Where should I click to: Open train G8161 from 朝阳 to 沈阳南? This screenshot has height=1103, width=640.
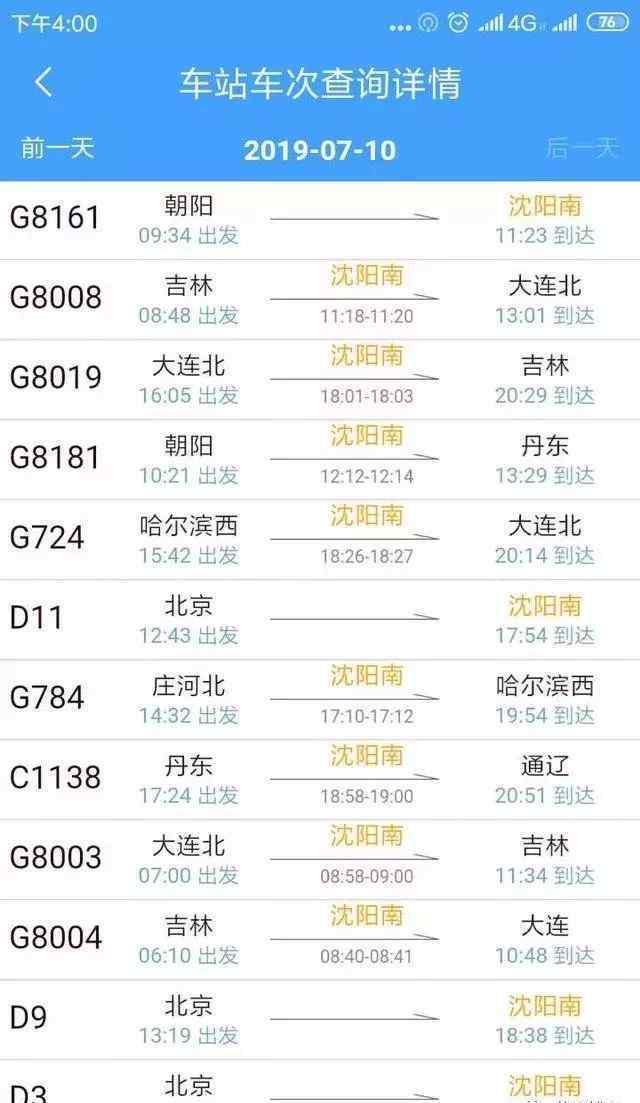320,220
